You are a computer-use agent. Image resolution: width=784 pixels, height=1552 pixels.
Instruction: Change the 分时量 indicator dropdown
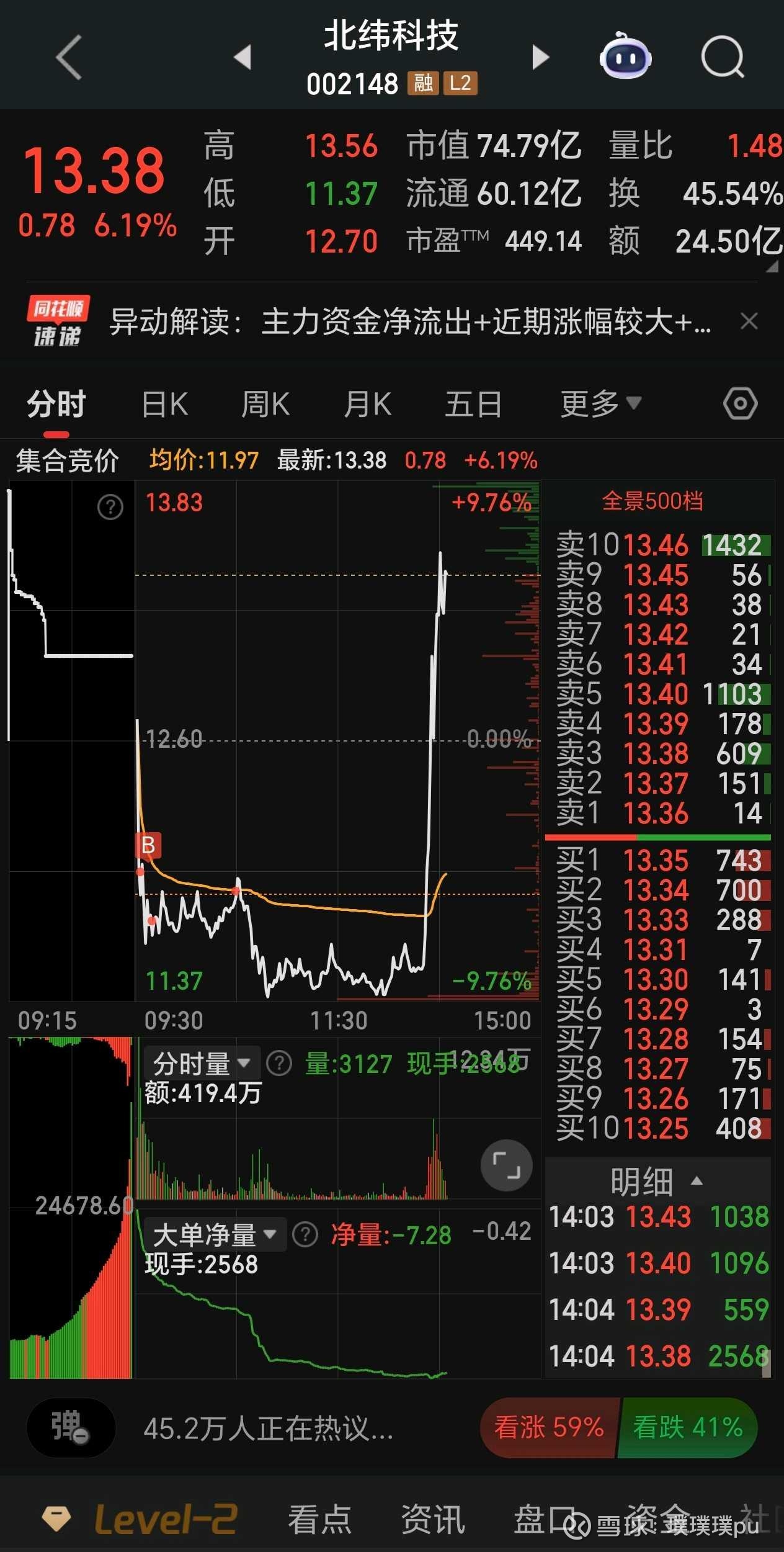pos(202,1064)
